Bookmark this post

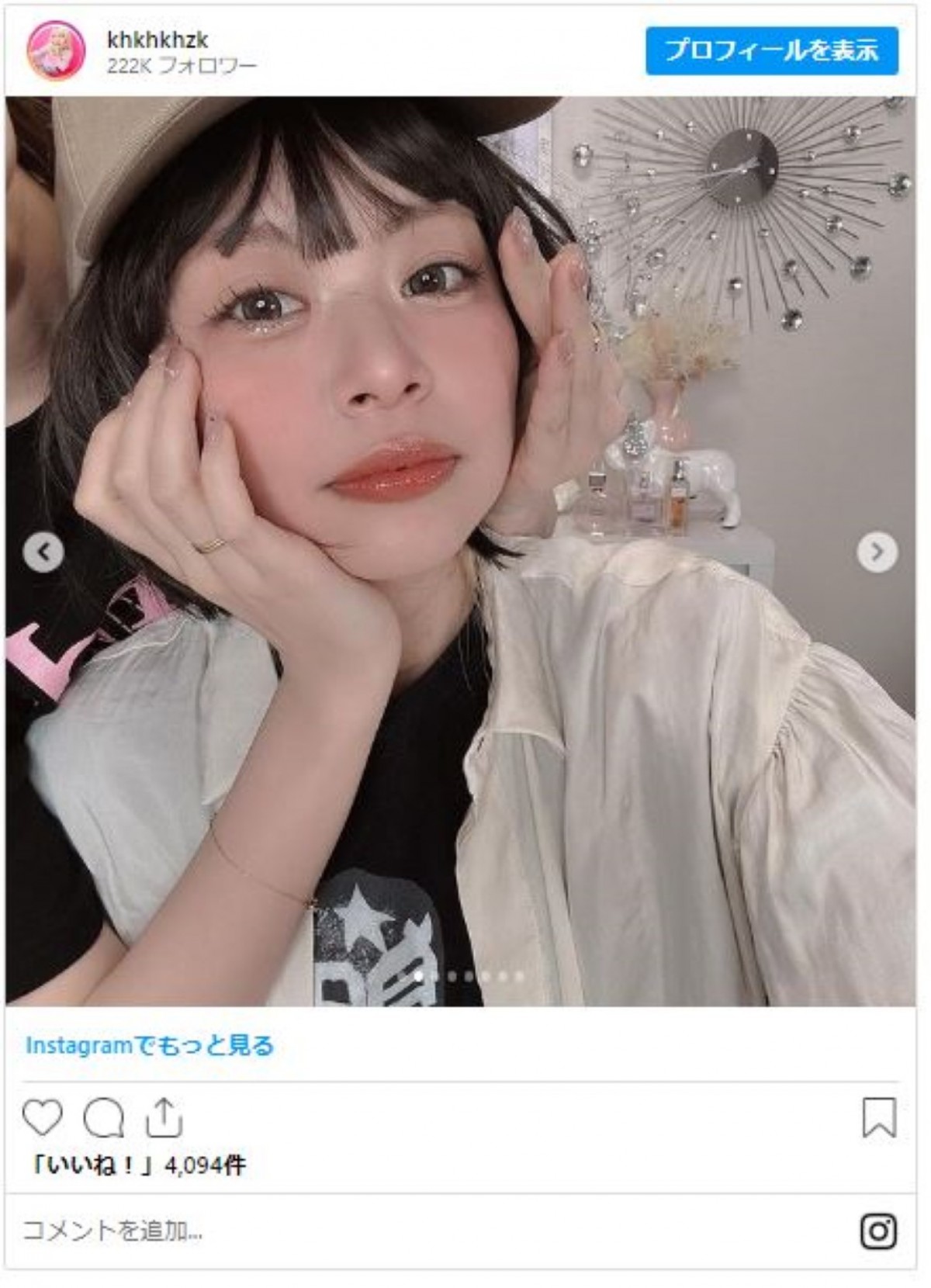click(x=878, y=1117)
